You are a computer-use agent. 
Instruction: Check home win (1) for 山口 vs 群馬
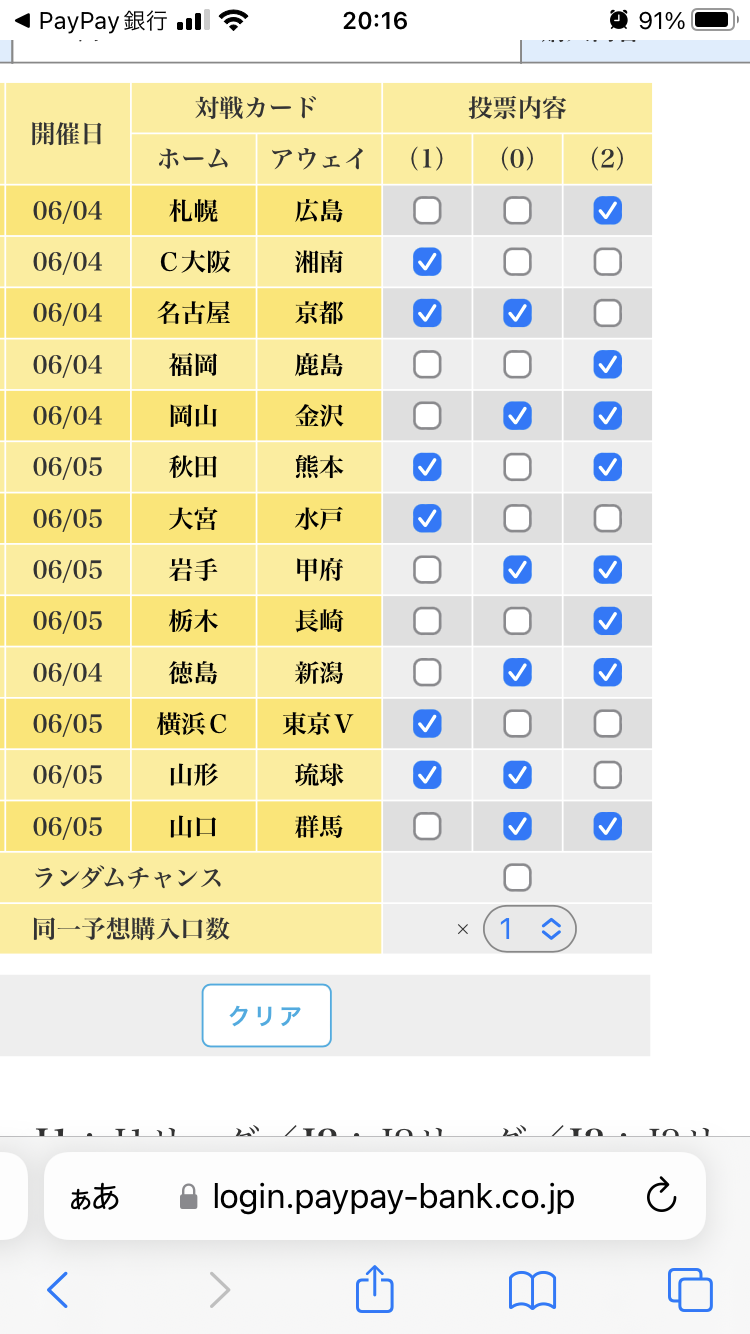pyautogui.click(x=427, y=826)
